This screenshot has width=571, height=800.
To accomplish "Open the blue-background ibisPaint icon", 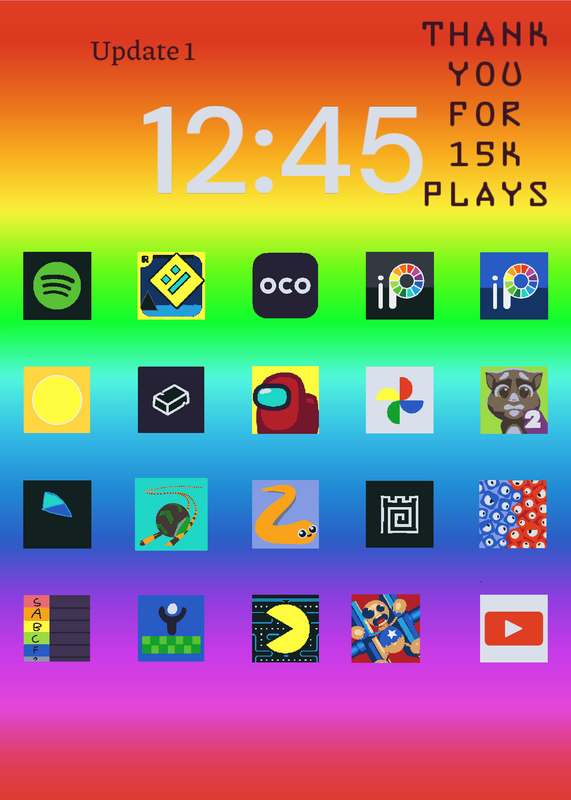I will click(514, 286).
